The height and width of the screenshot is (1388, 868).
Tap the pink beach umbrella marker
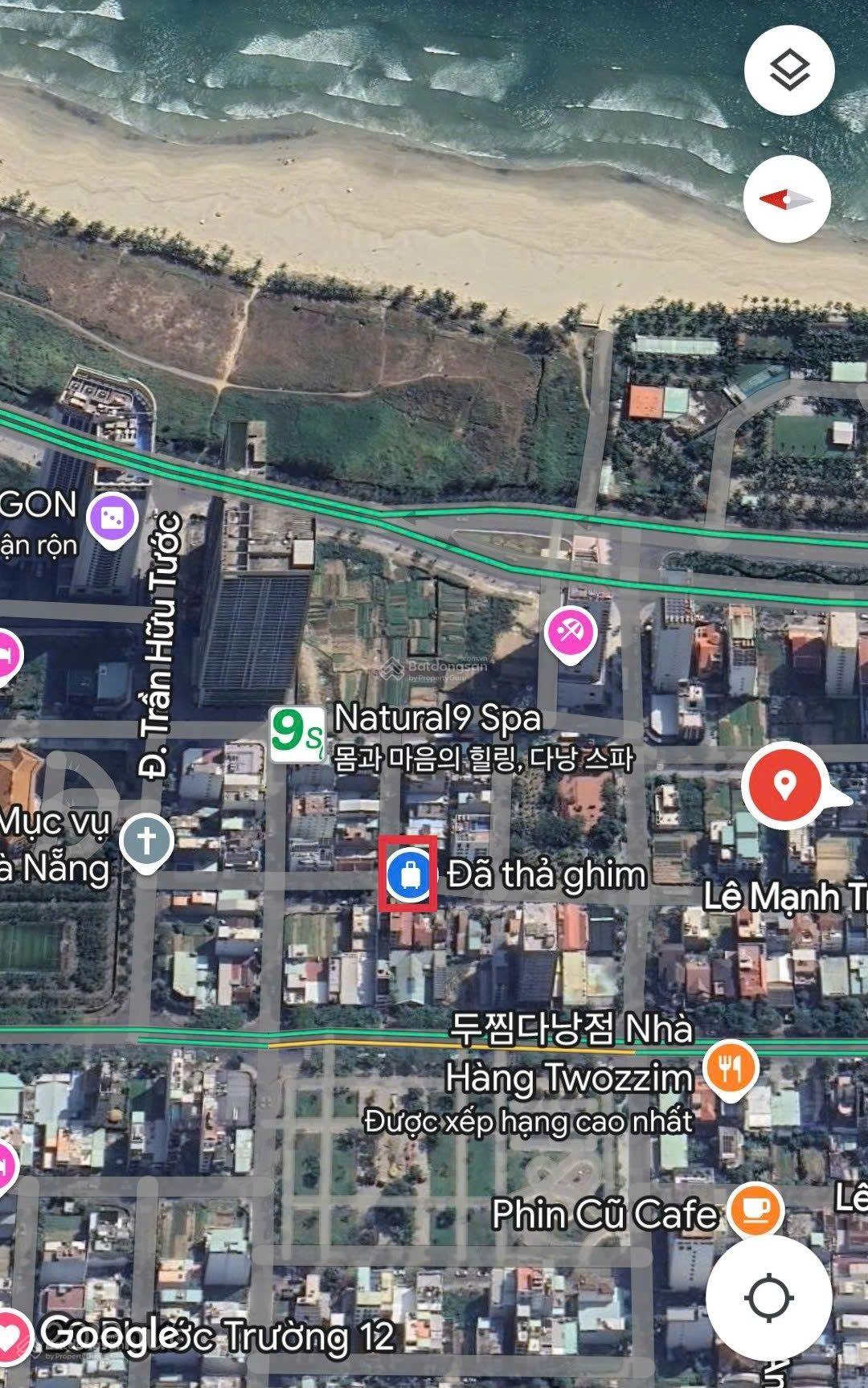571,633
